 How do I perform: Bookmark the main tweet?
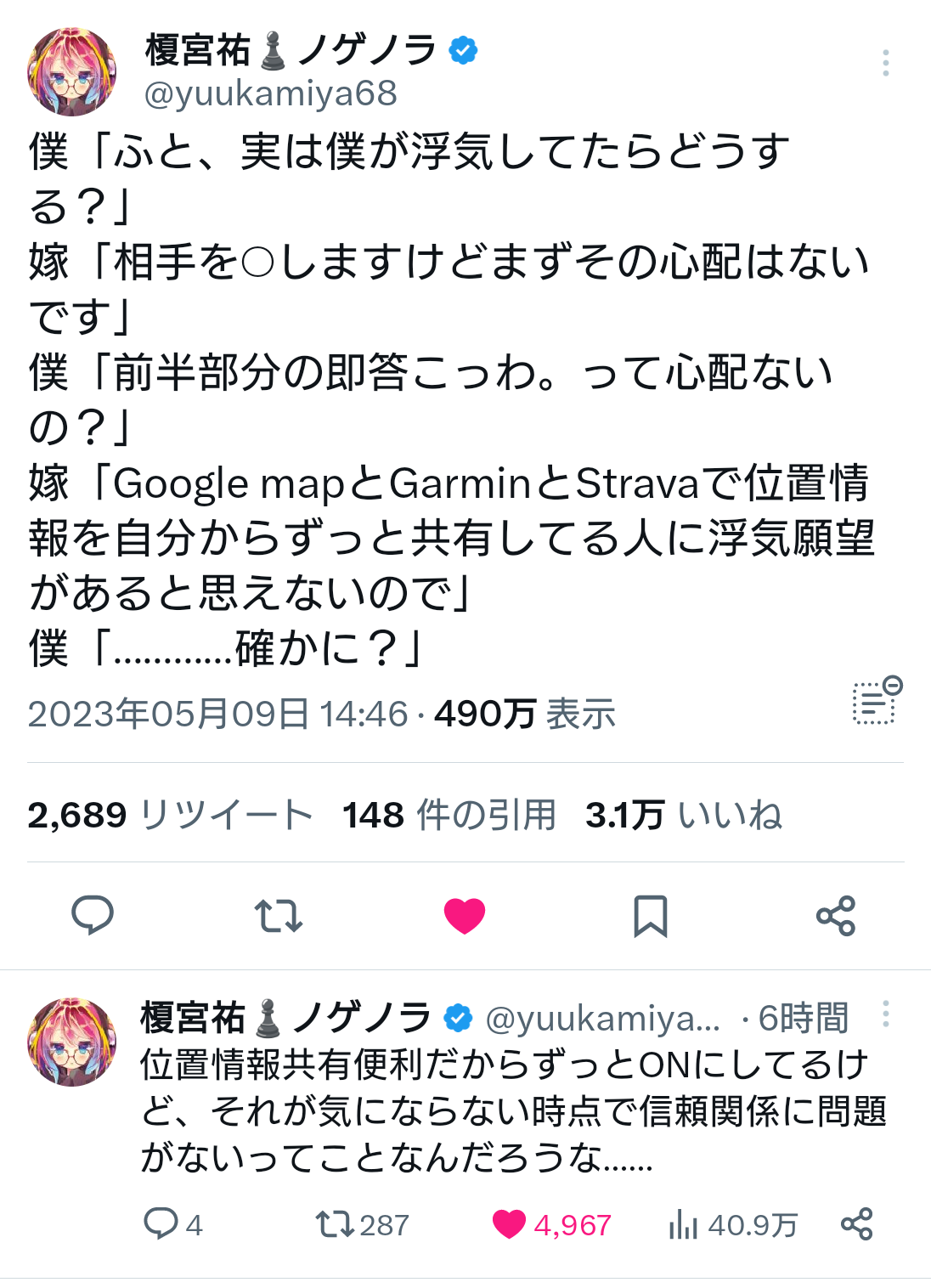click(651, 915)
